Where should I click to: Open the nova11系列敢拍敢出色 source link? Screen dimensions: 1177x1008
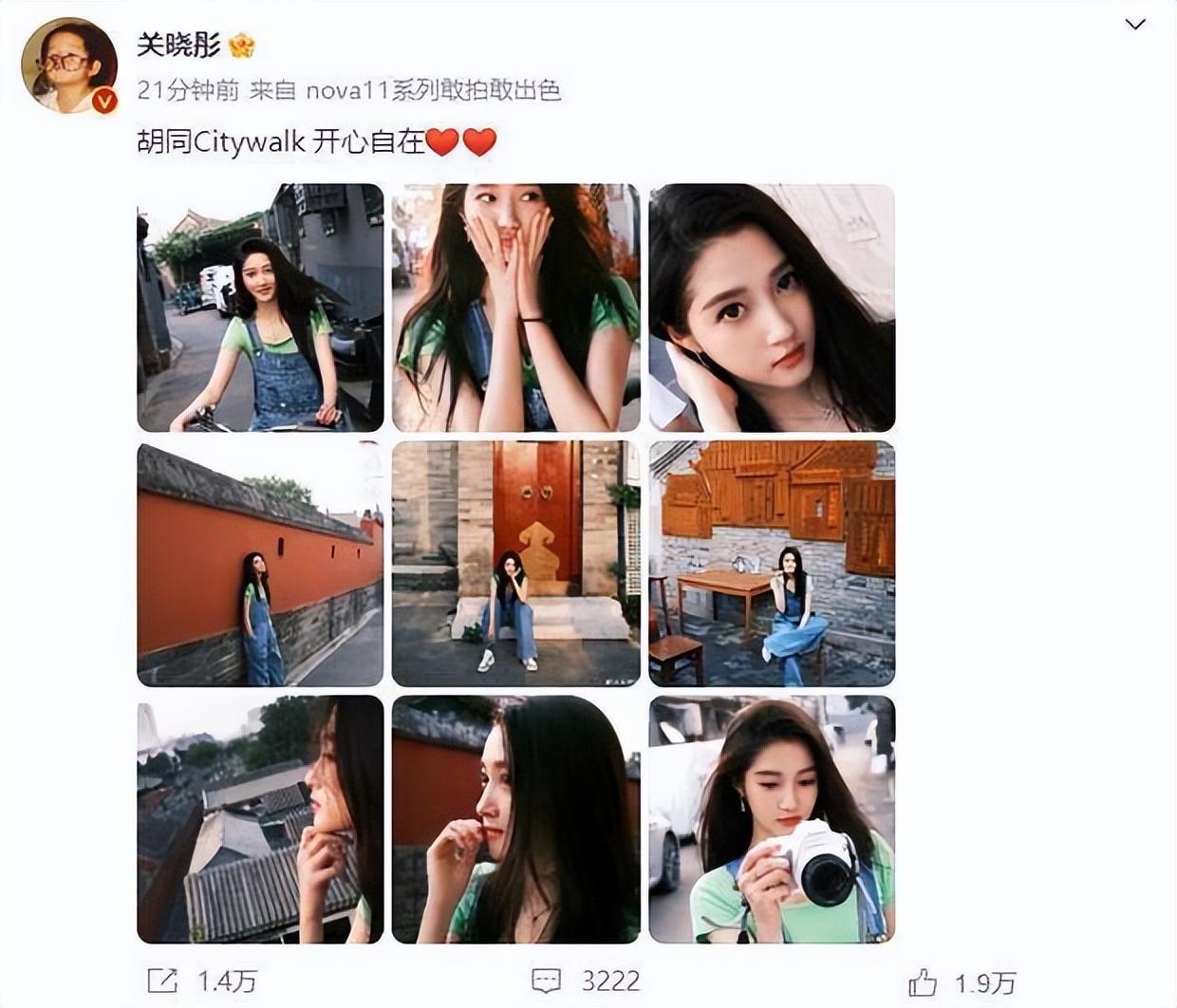434,90
